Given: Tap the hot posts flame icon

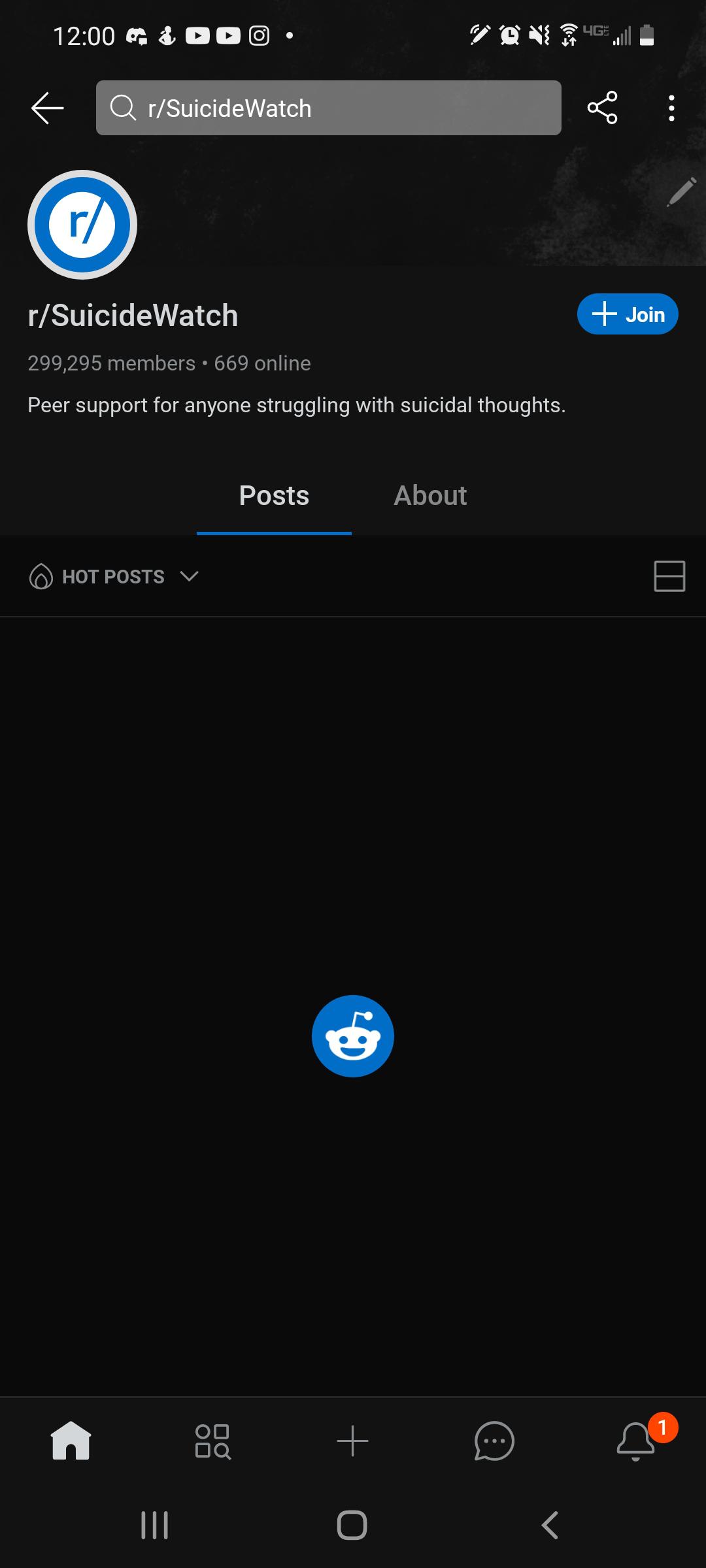Looking at the screenshot, I should (40, 576).
